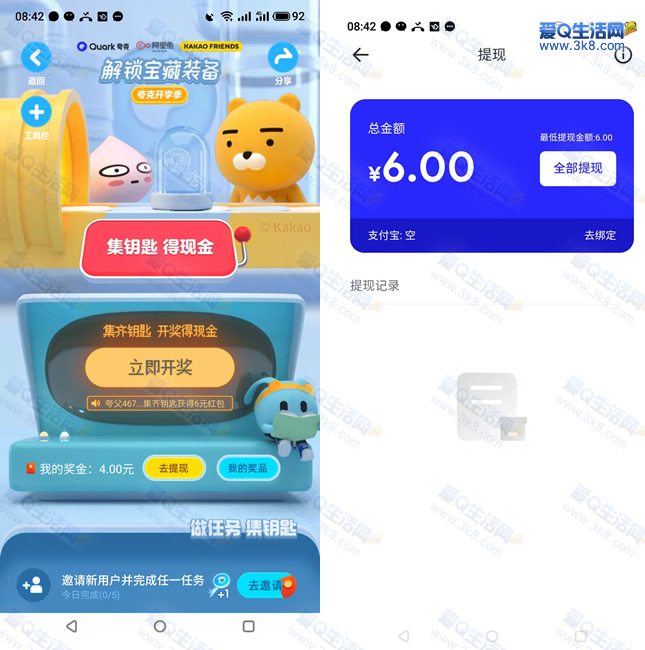Go back from the 提现 page
This screenshot has width=645, height=650.
coord(361,55)
